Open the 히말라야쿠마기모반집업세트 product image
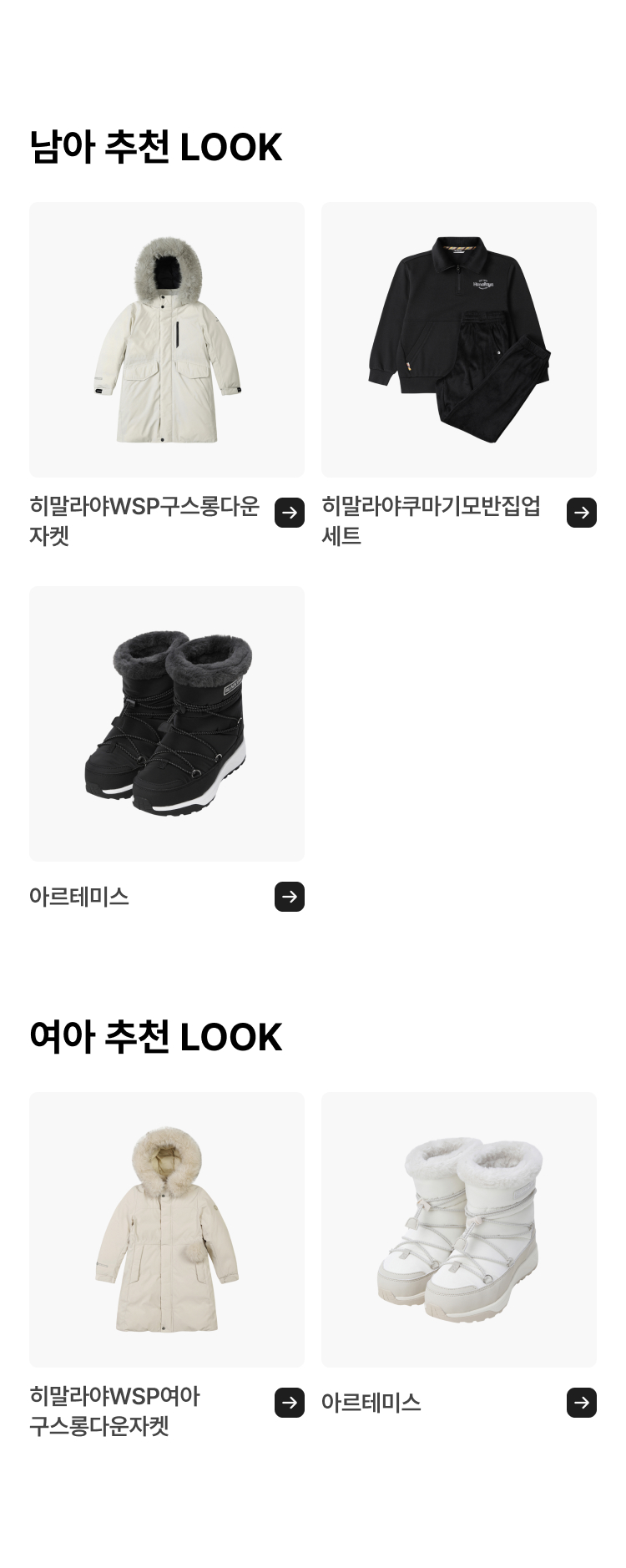The width and height of the screenshot is (626, 1568). [x=459, y=340]
